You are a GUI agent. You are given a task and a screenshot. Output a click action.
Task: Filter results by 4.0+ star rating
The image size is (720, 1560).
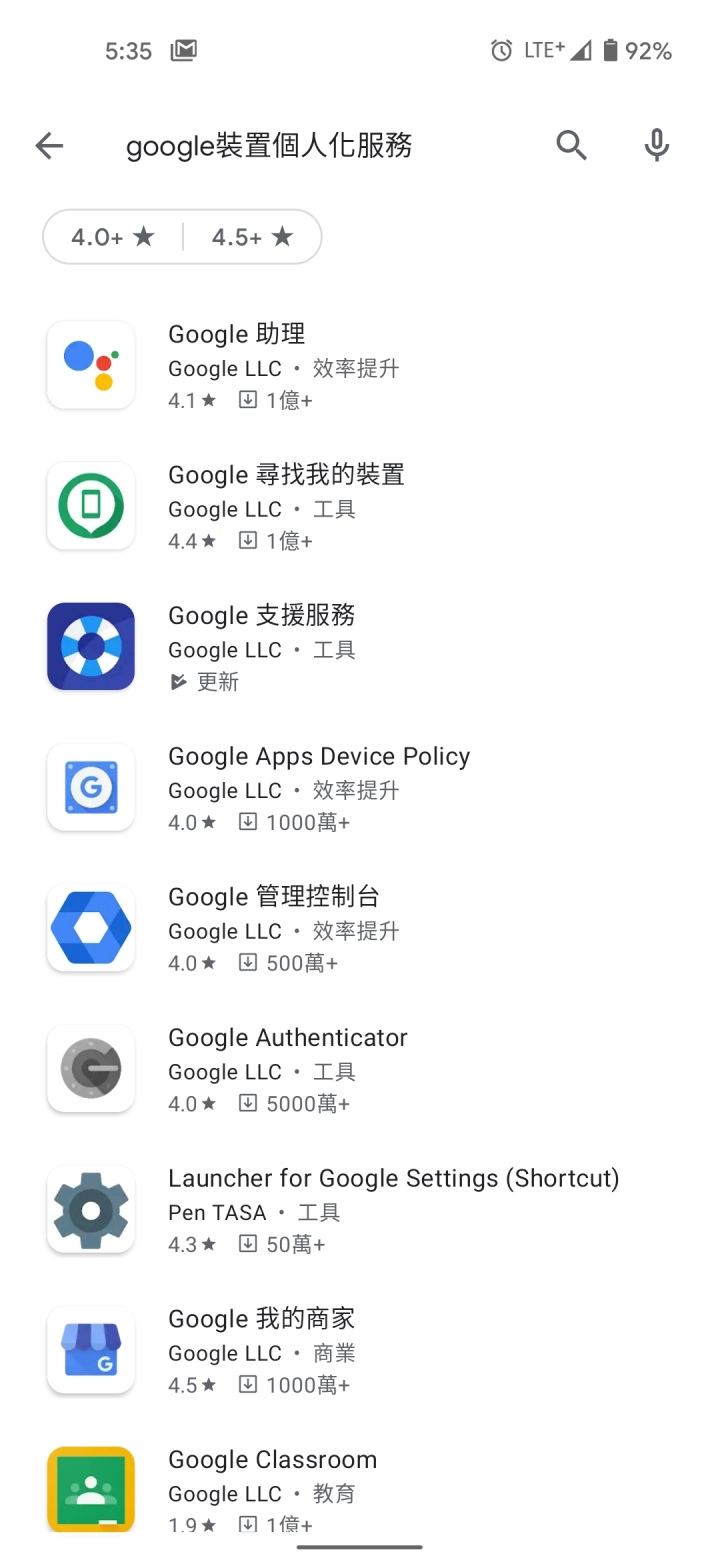pos(113,237)
